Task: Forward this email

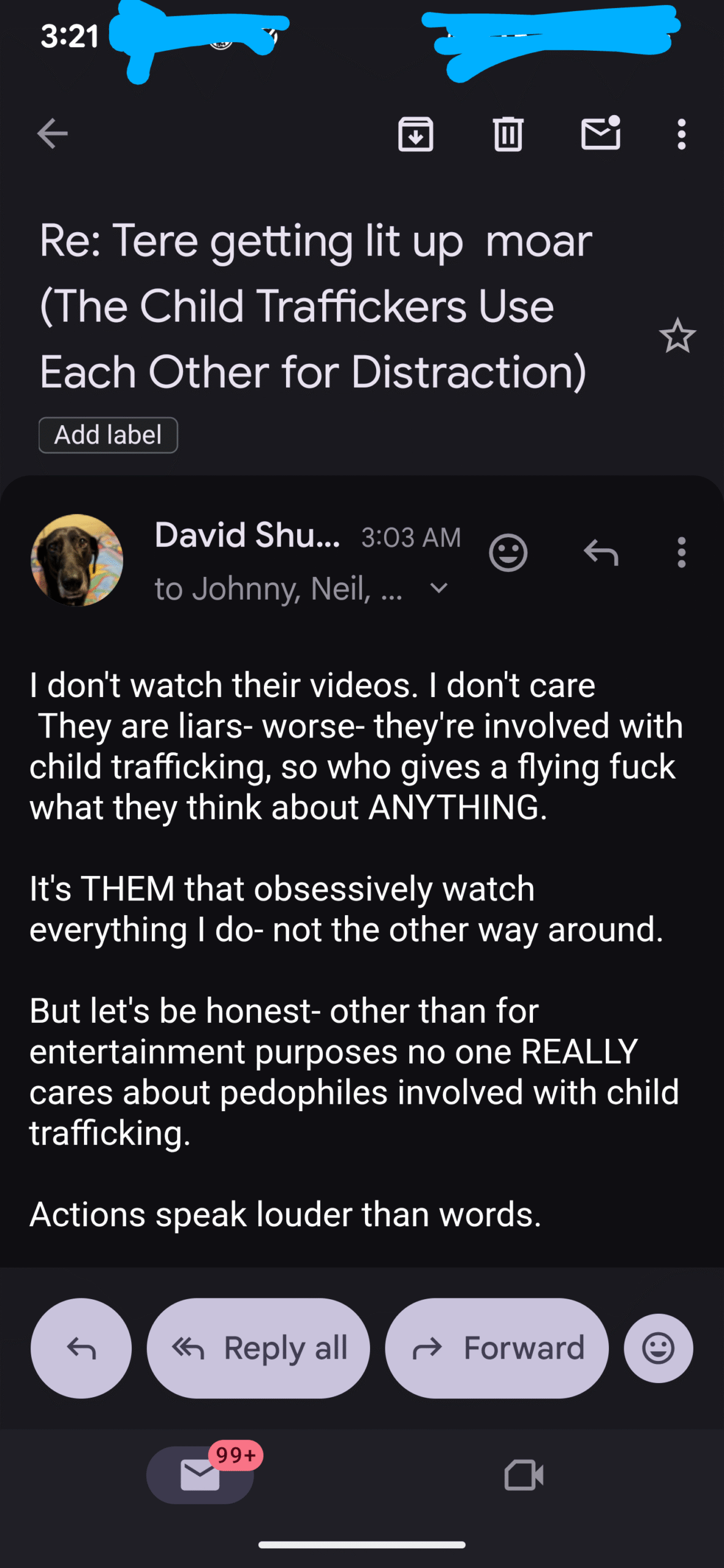Action: pos(497,1347)
